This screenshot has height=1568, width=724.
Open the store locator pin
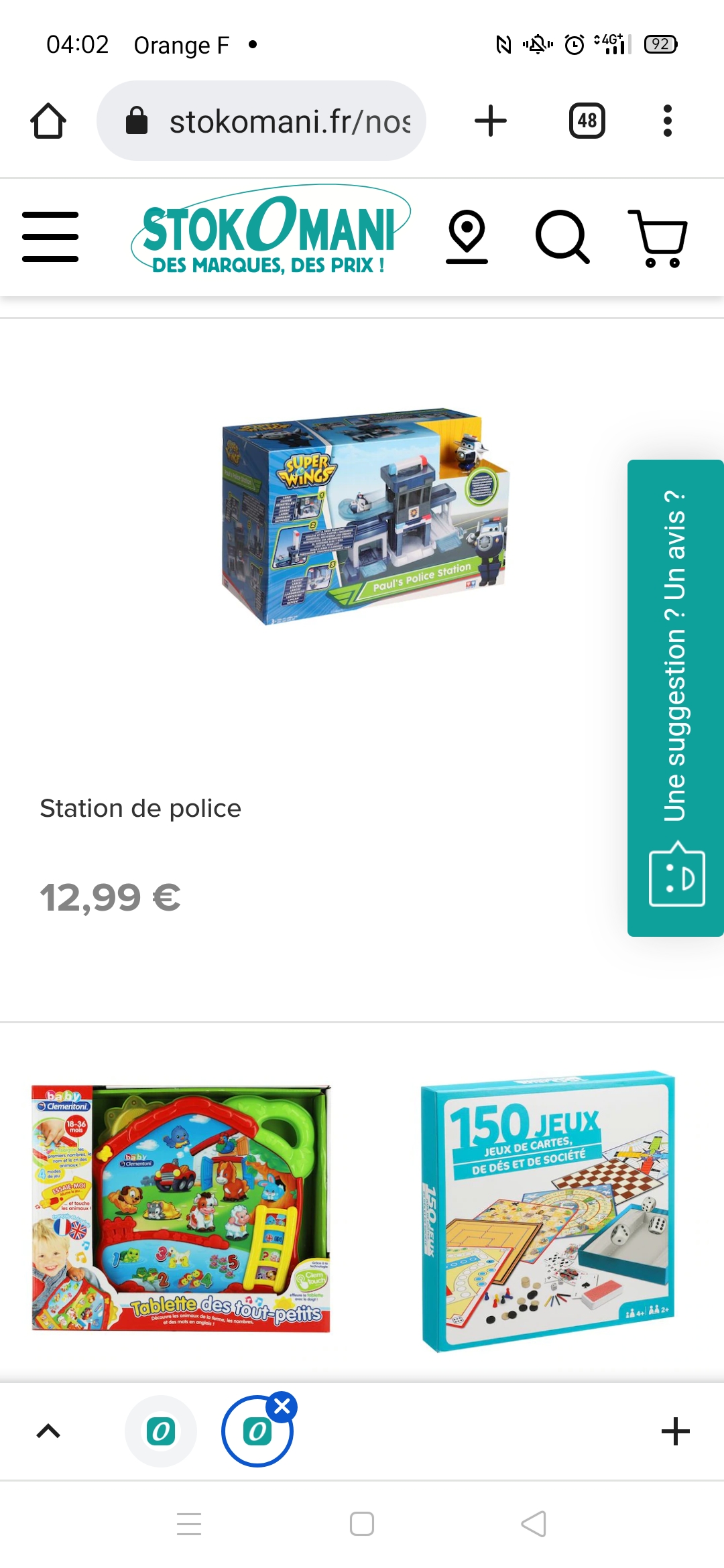coord(467,237)
